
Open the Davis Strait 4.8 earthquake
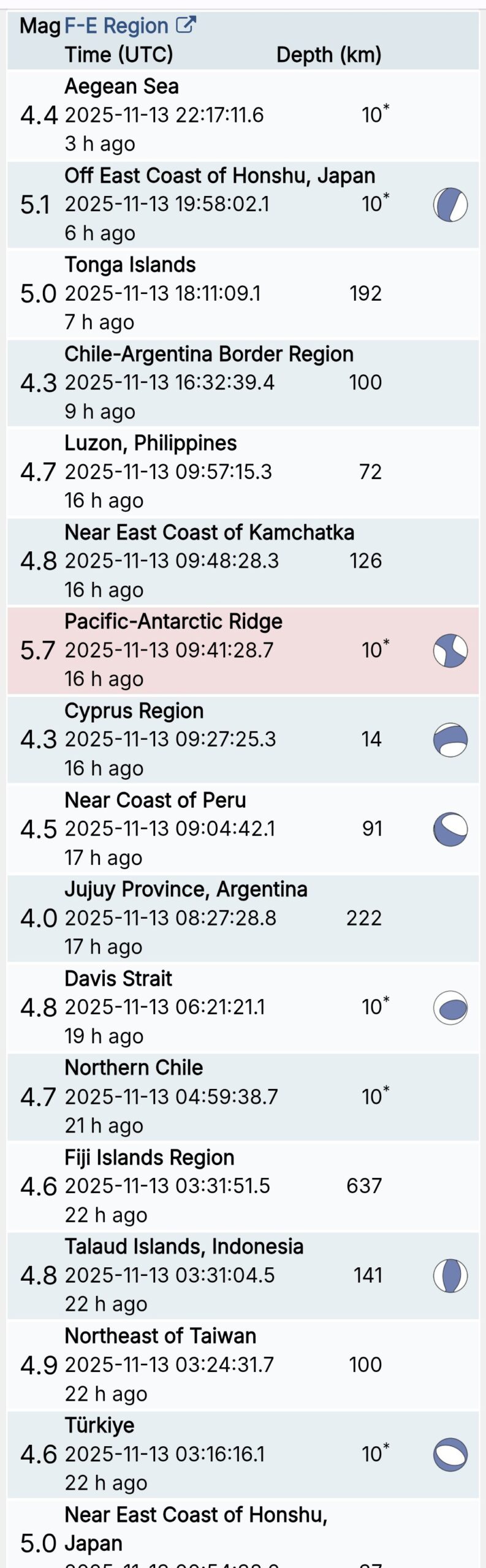point(184,1007)
